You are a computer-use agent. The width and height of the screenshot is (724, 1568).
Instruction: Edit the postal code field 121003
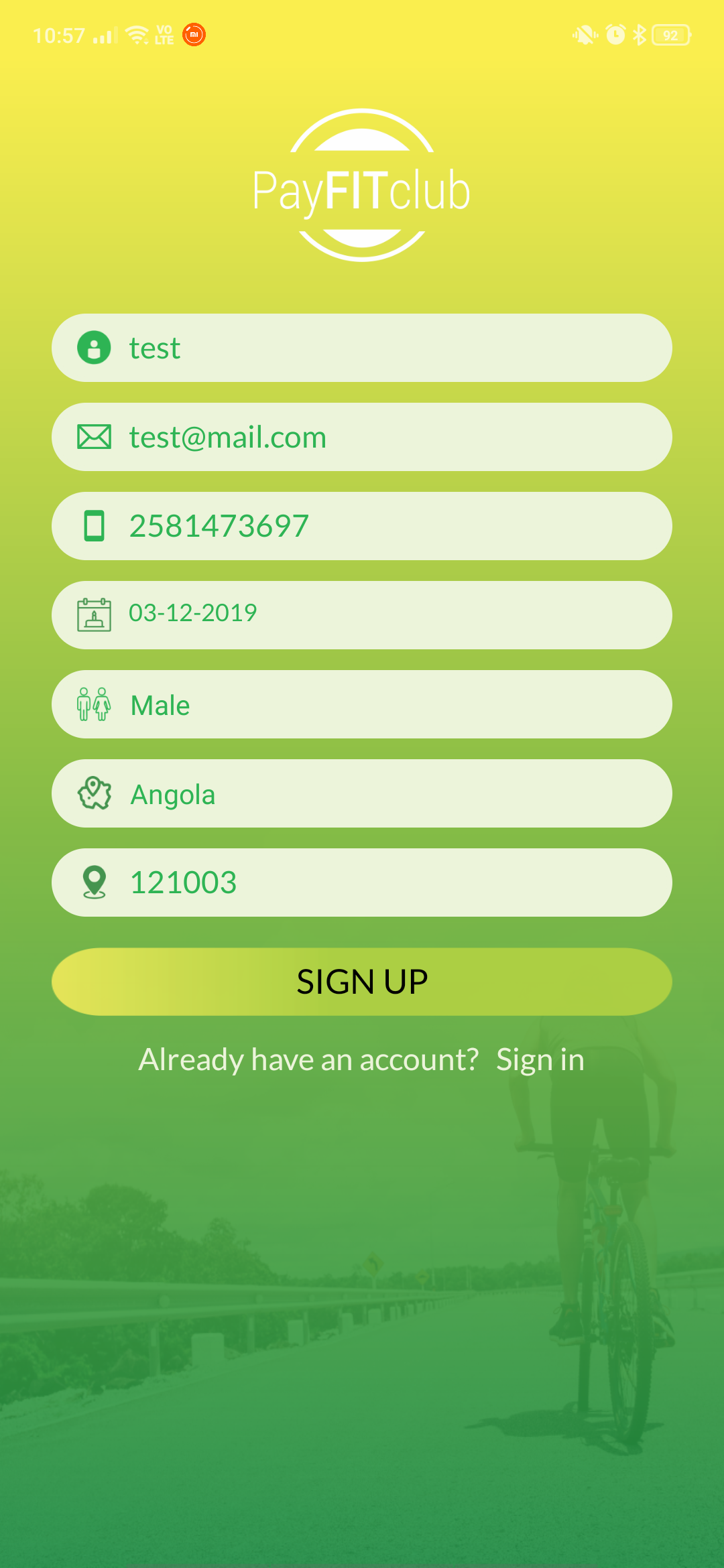(x=362, y=883)
